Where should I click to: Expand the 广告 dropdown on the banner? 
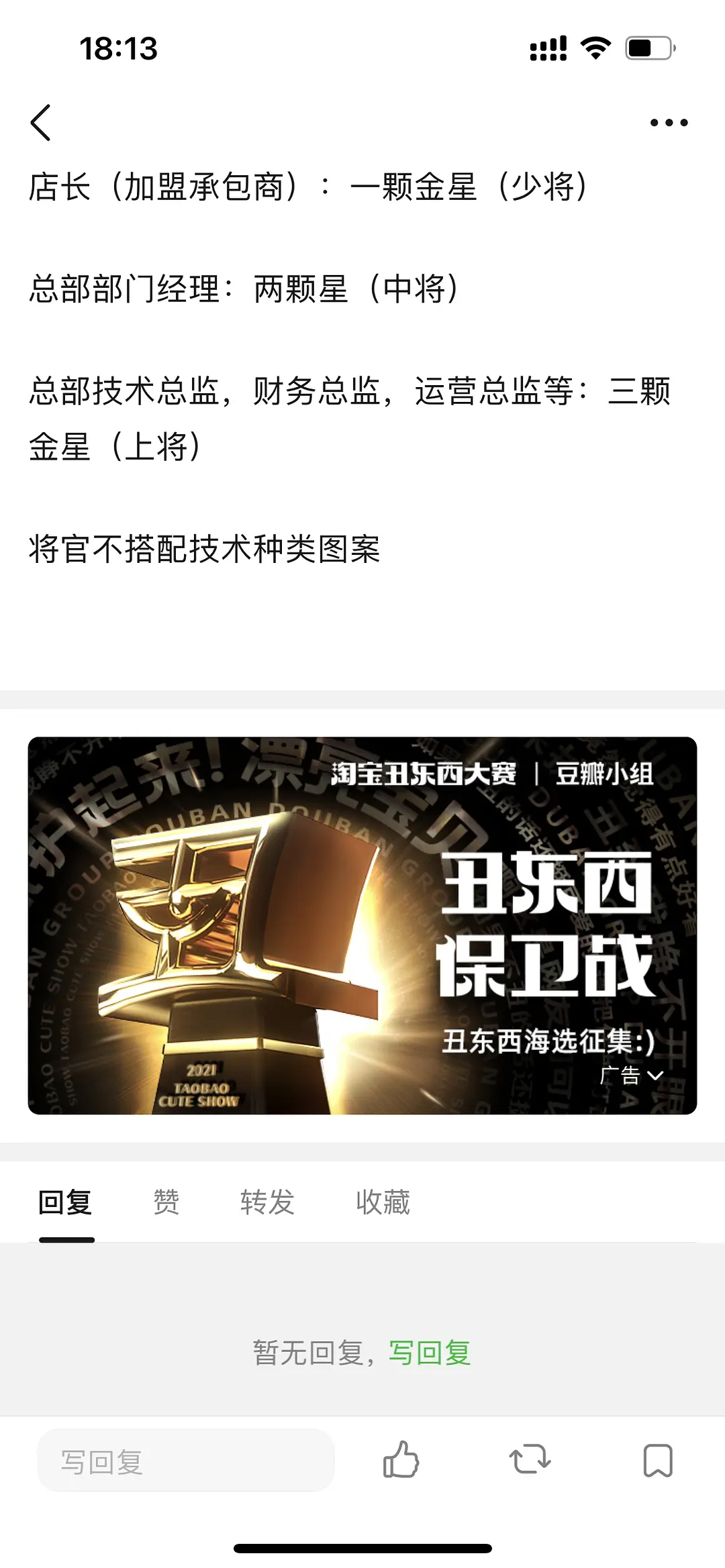[x=632, y=1076]
